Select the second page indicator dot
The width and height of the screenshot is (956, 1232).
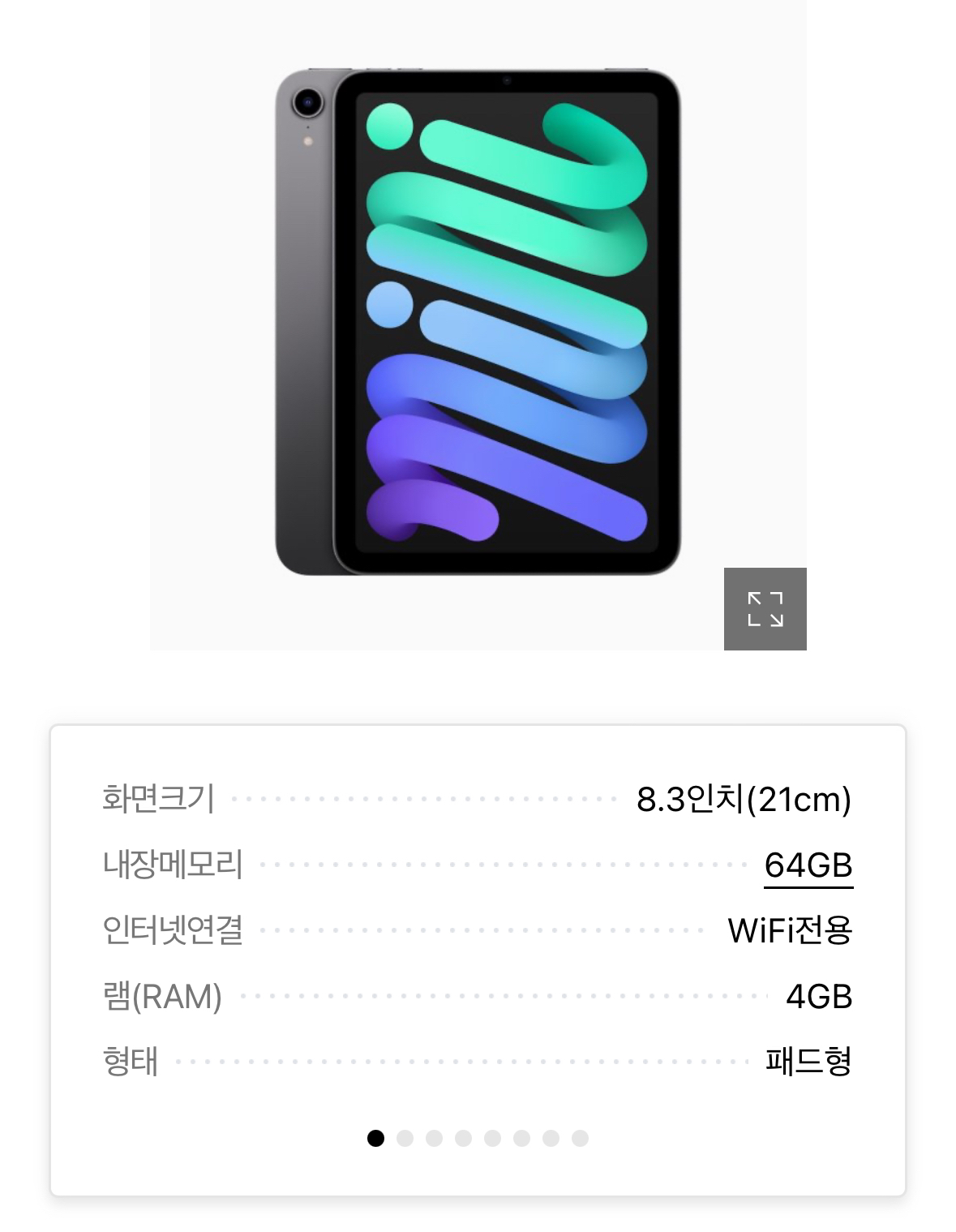tap(405, 1139)
